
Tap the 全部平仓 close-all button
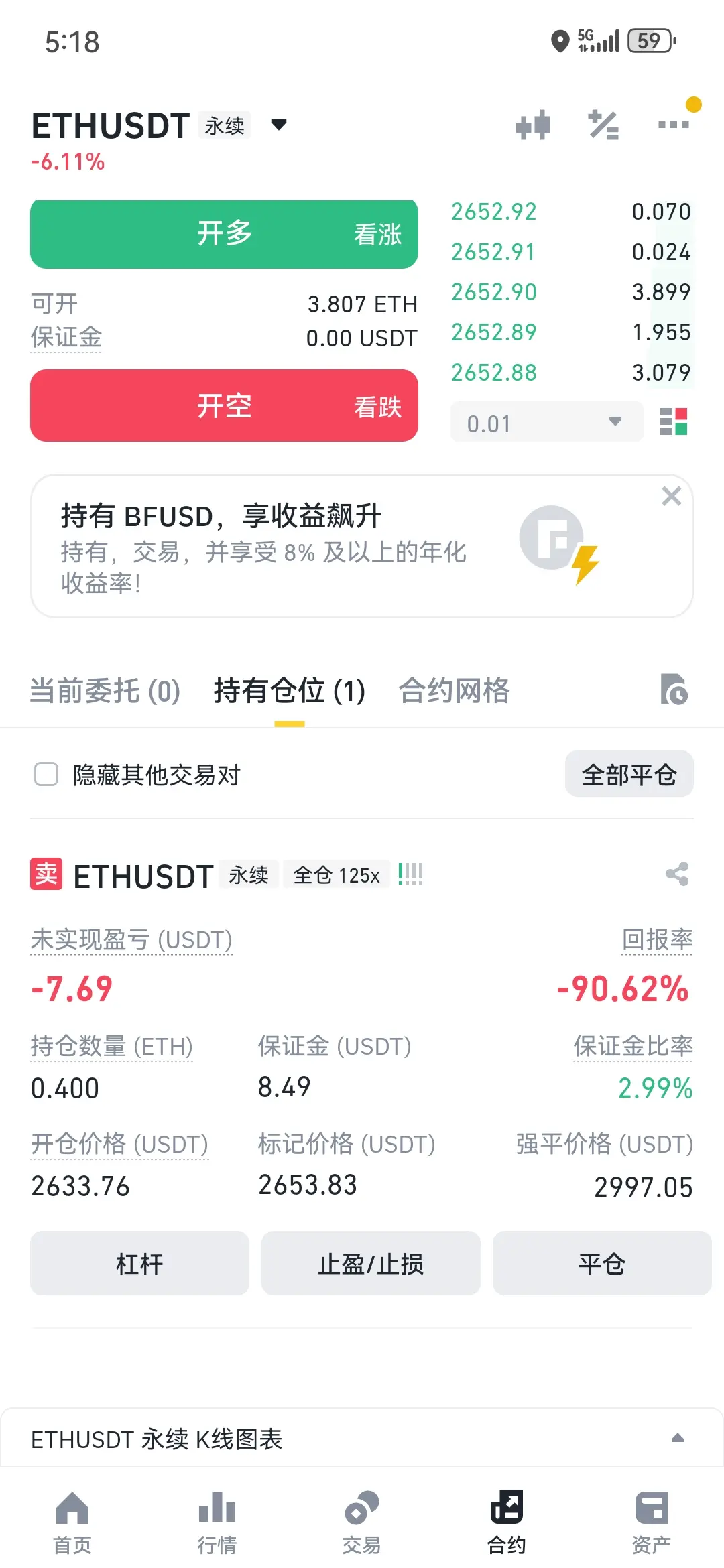pyautogui.click(x=629, y=774)
